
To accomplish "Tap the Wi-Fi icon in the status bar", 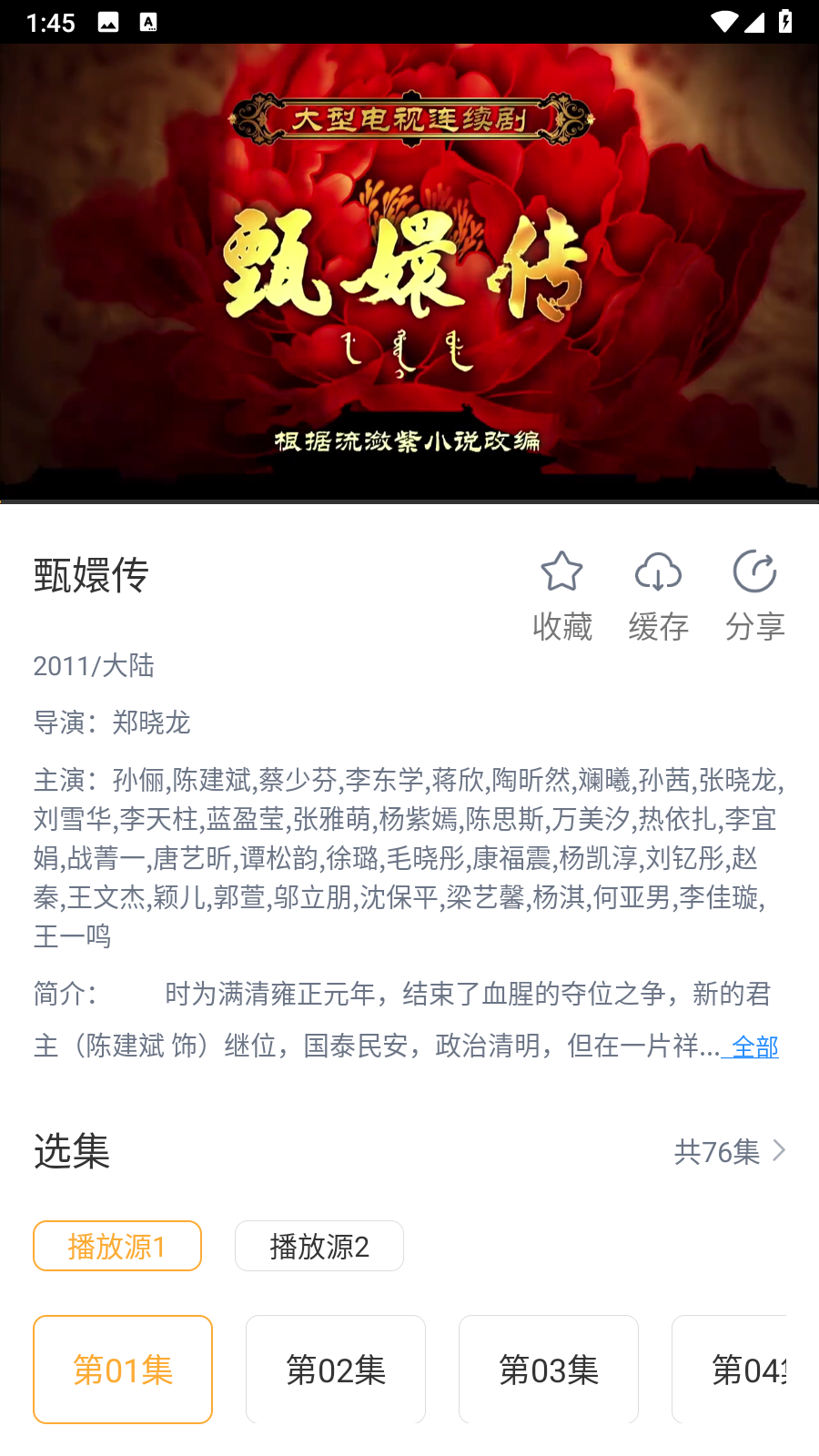I will 722,22.
